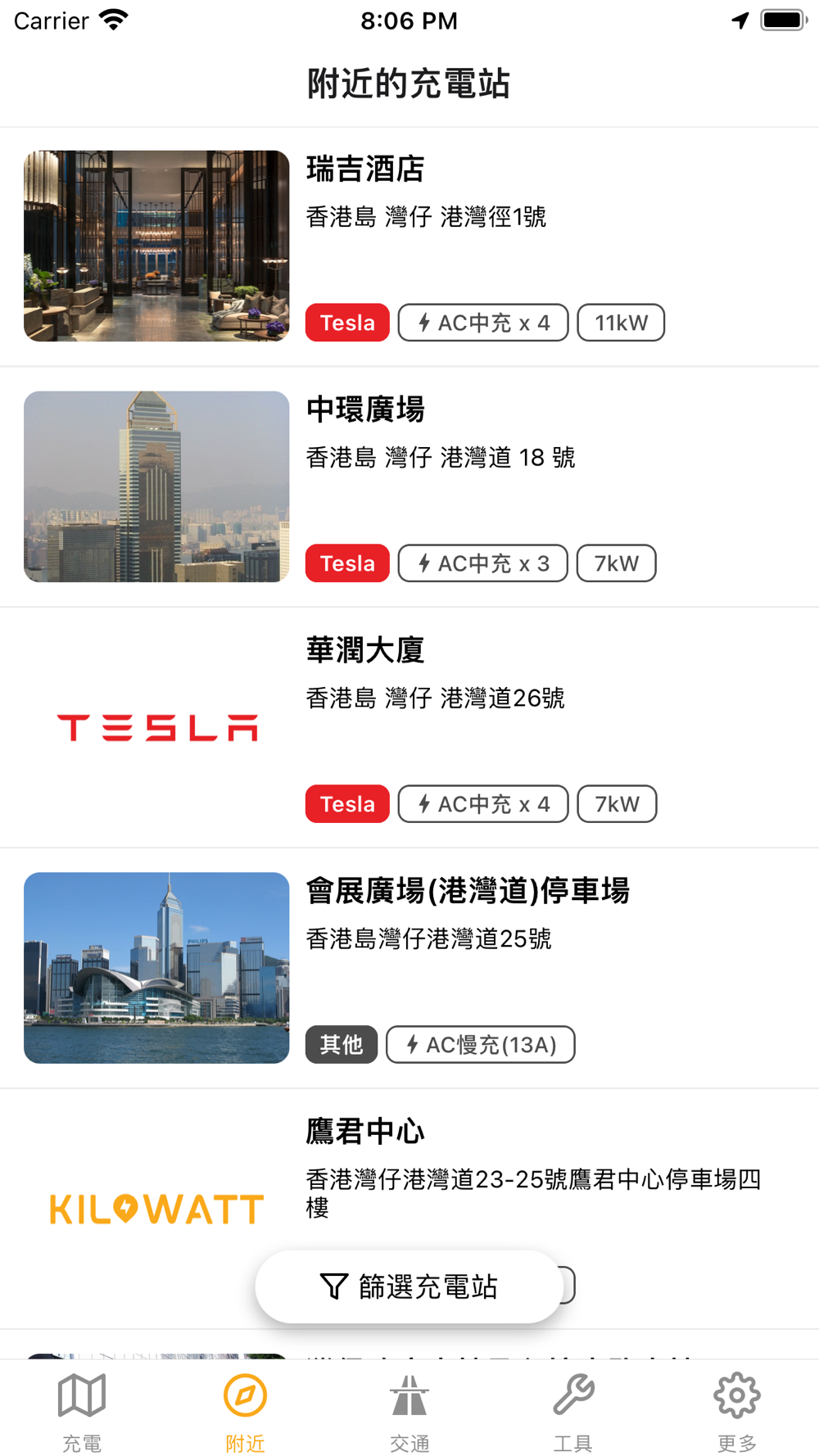
Task: Open the 瑞吉酒店 charging station
Action: (409, 246)
